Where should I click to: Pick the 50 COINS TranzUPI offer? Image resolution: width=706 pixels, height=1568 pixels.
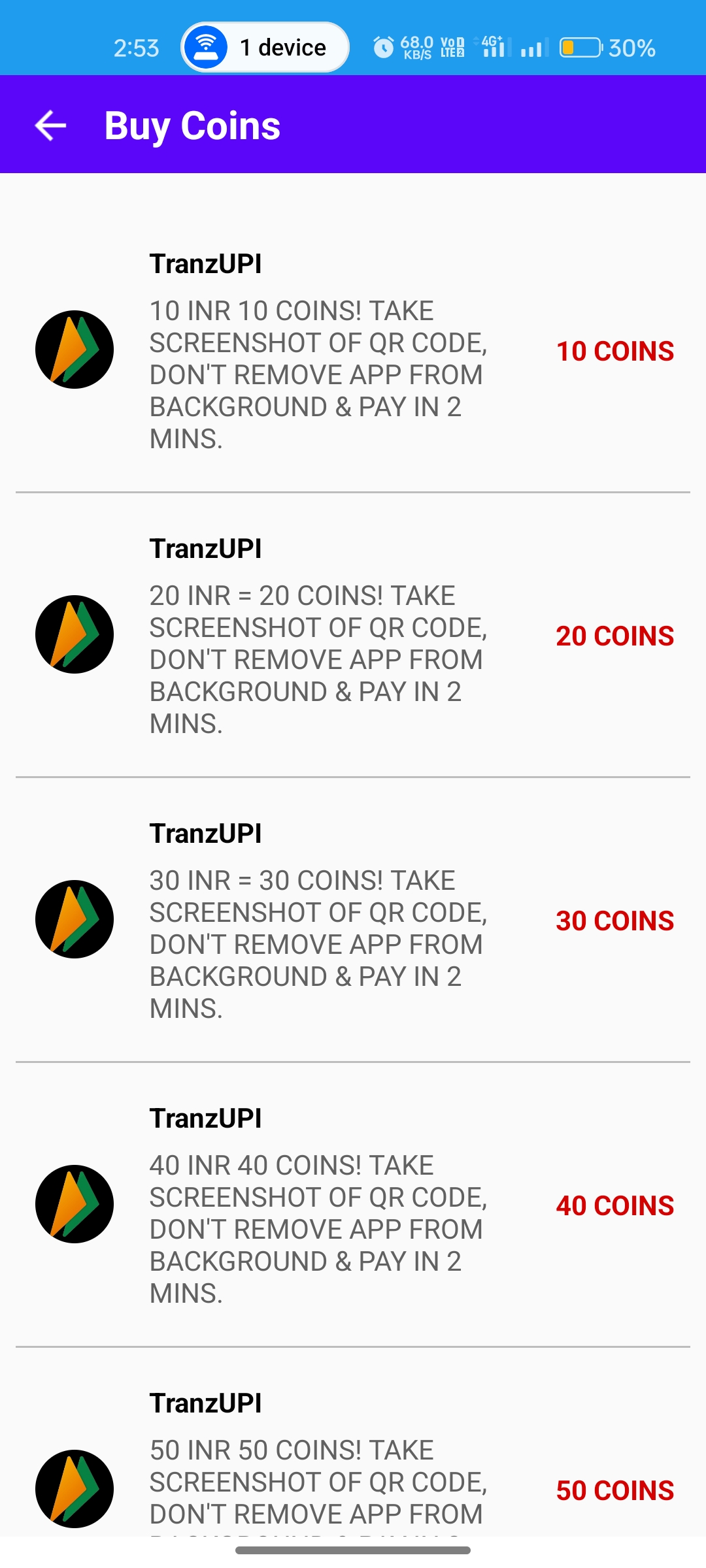(x=353, y=1483)
